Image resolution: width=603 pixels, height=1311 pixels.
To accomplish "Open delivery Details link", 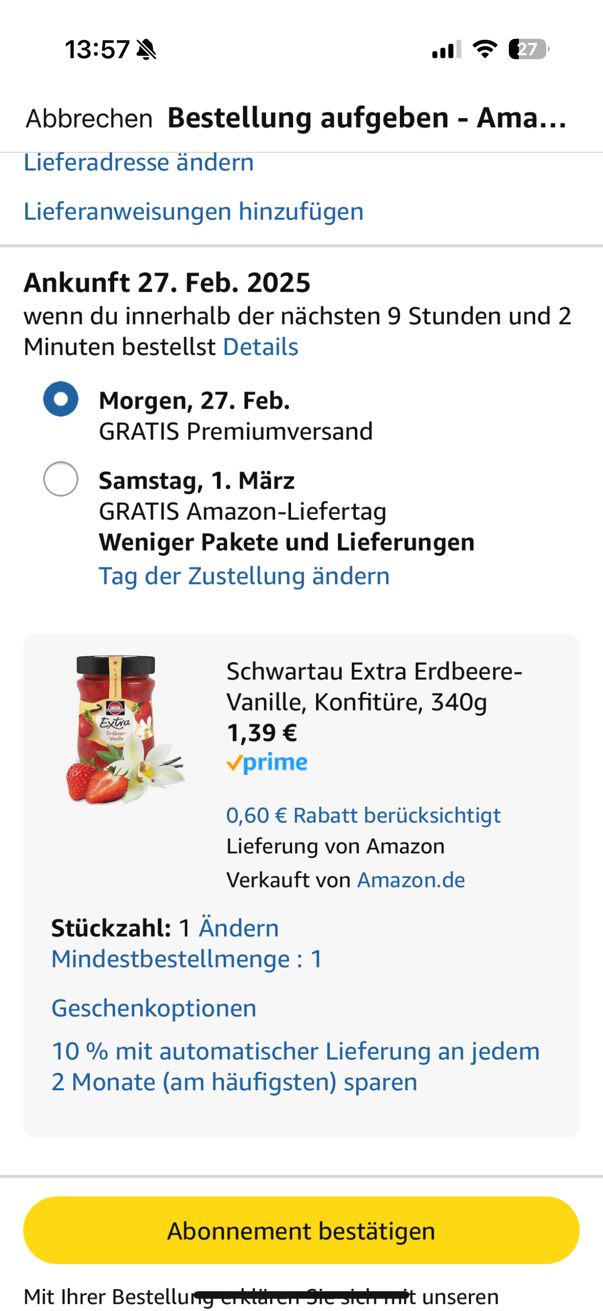I will (x=260, y=347).
